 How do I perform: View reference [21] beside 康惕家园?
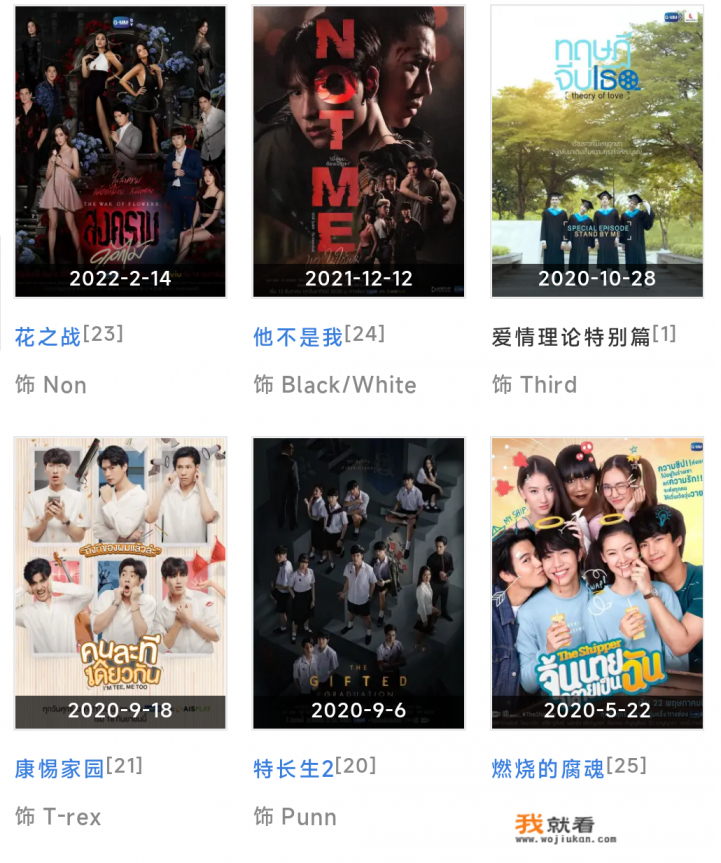(125, 765)
